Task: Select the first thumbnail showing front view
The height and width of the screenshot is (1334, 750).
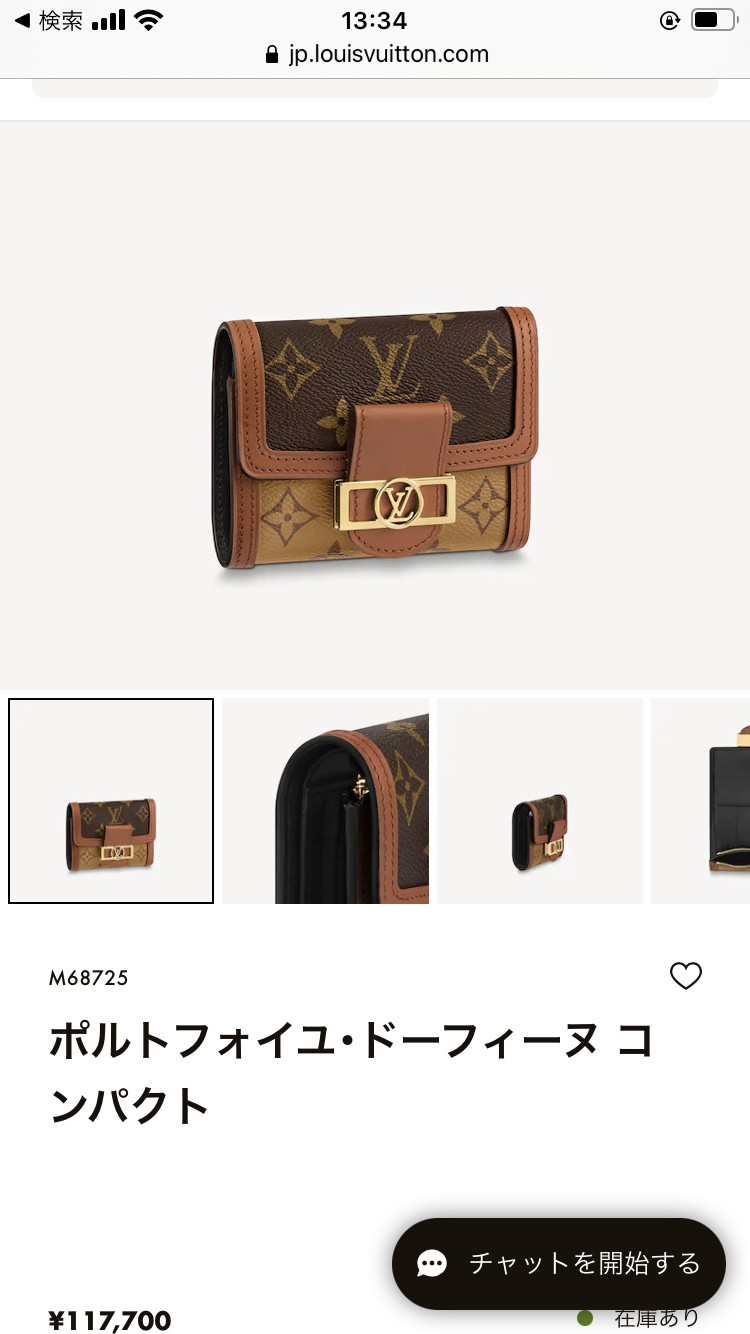Action: click(111, 801)
